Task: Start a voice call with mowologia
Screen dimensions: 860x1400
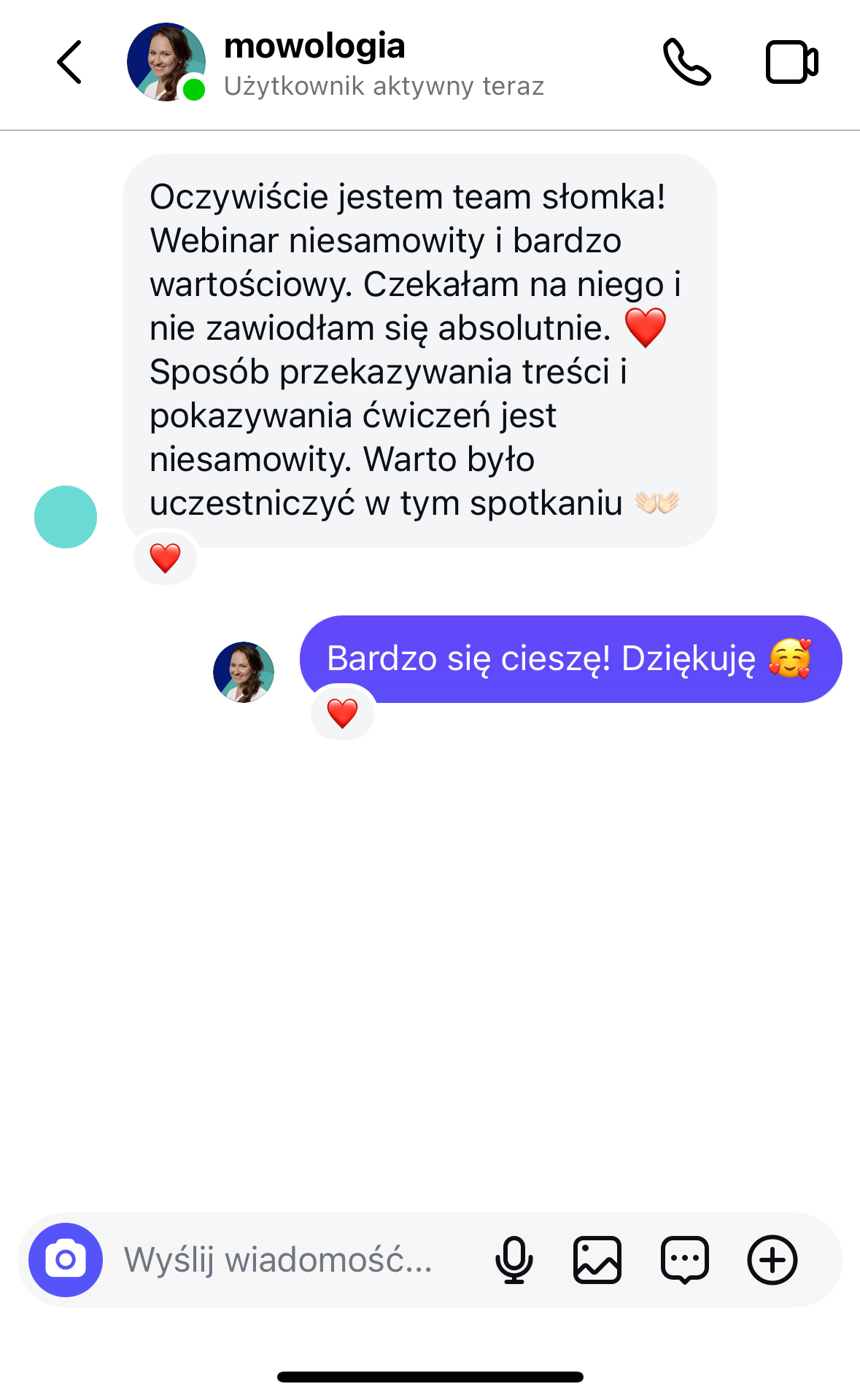Action: click(x=686, y=63)
